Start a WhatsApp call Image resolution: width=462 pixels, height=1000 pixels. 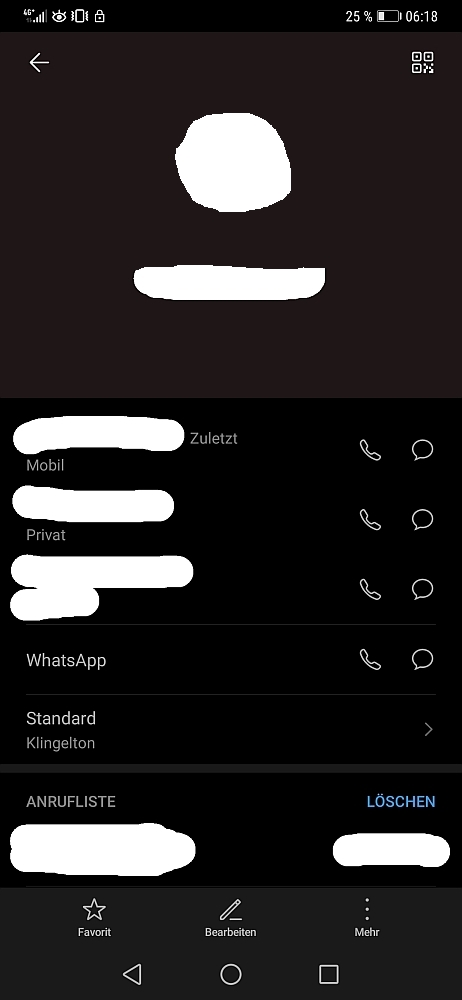[x=370, y=659]
